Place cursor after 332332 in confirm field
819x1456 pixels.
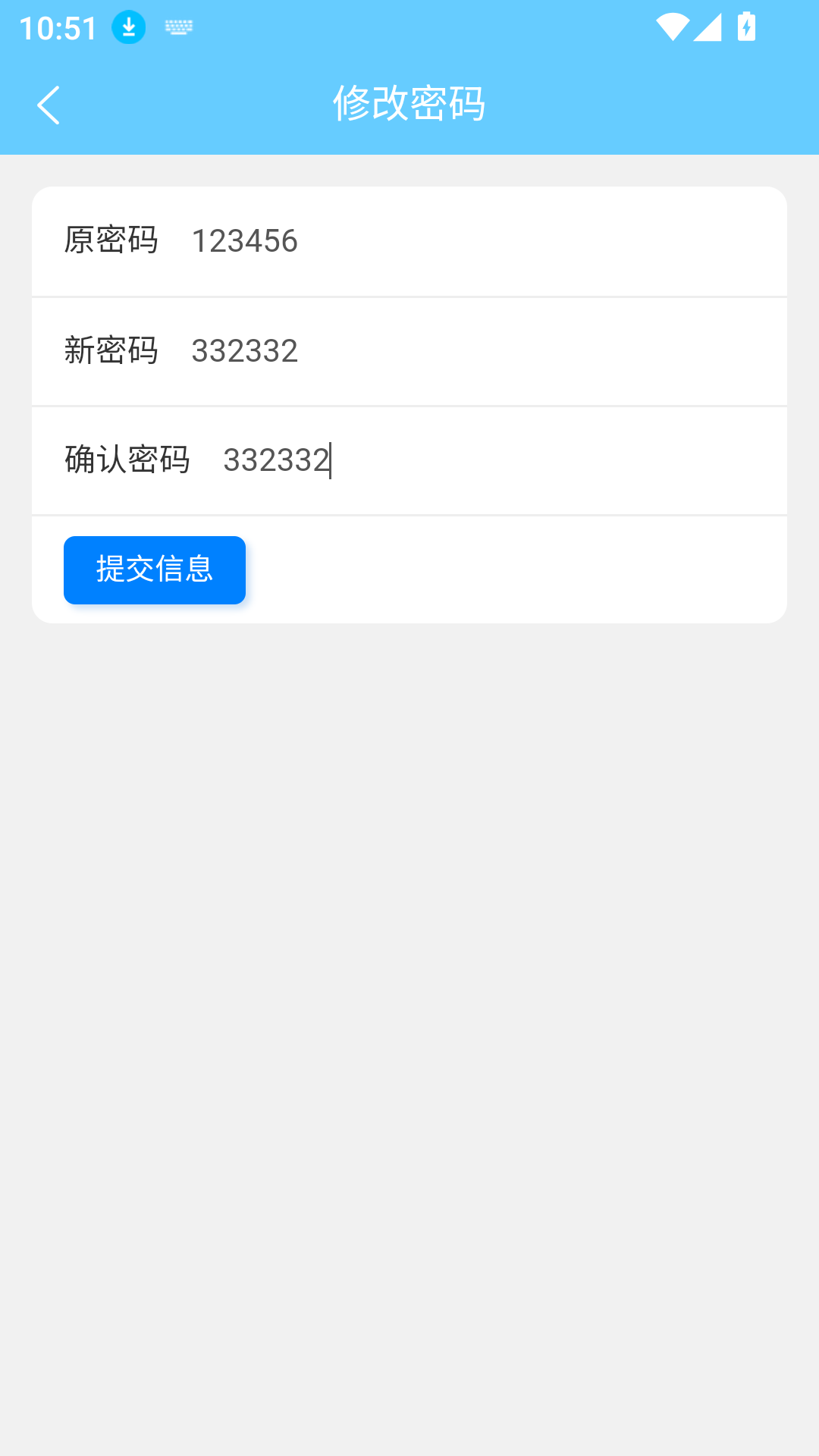pyautogui.click(x=331, y=460)
